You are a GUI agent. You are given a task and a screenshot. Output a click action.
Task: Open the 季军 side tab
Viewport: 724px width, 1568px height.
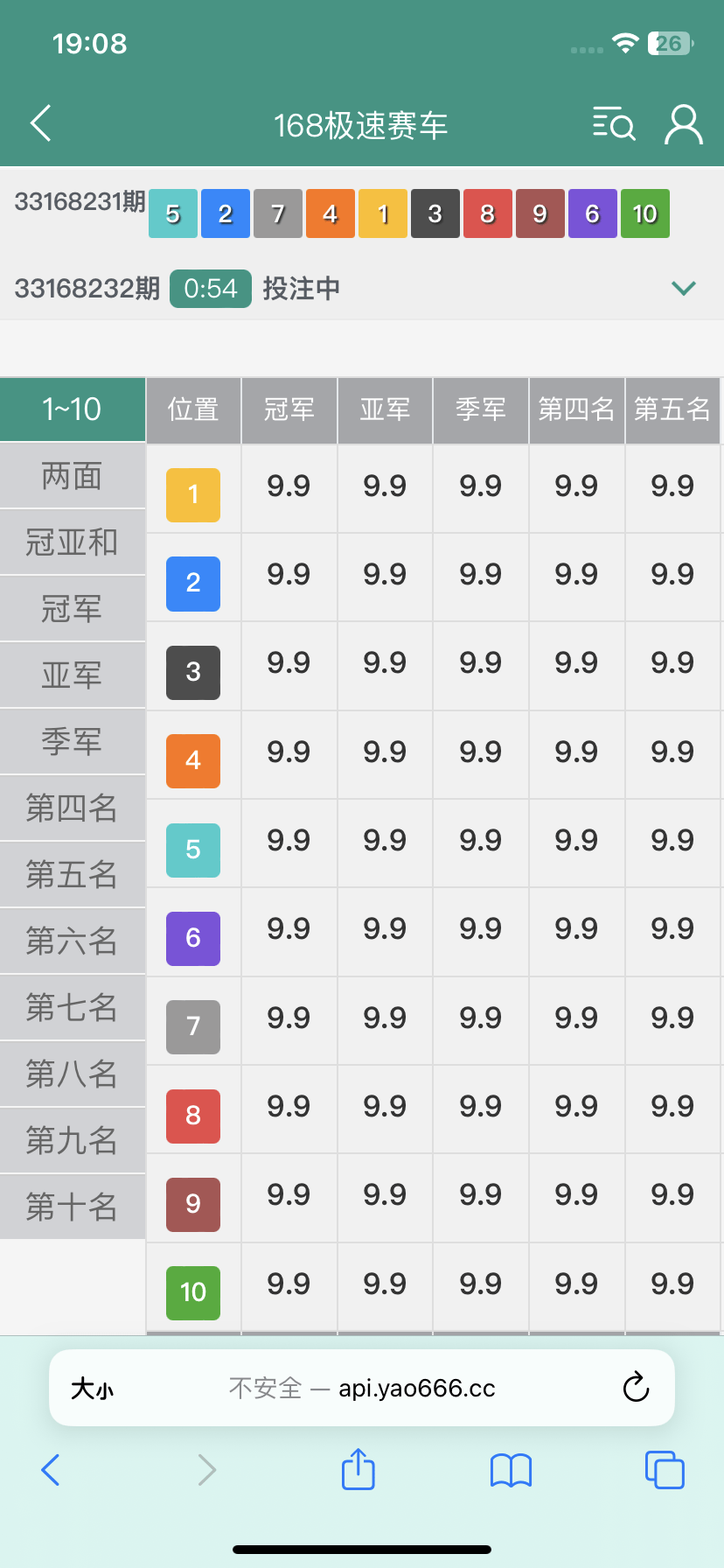[72, 742]
